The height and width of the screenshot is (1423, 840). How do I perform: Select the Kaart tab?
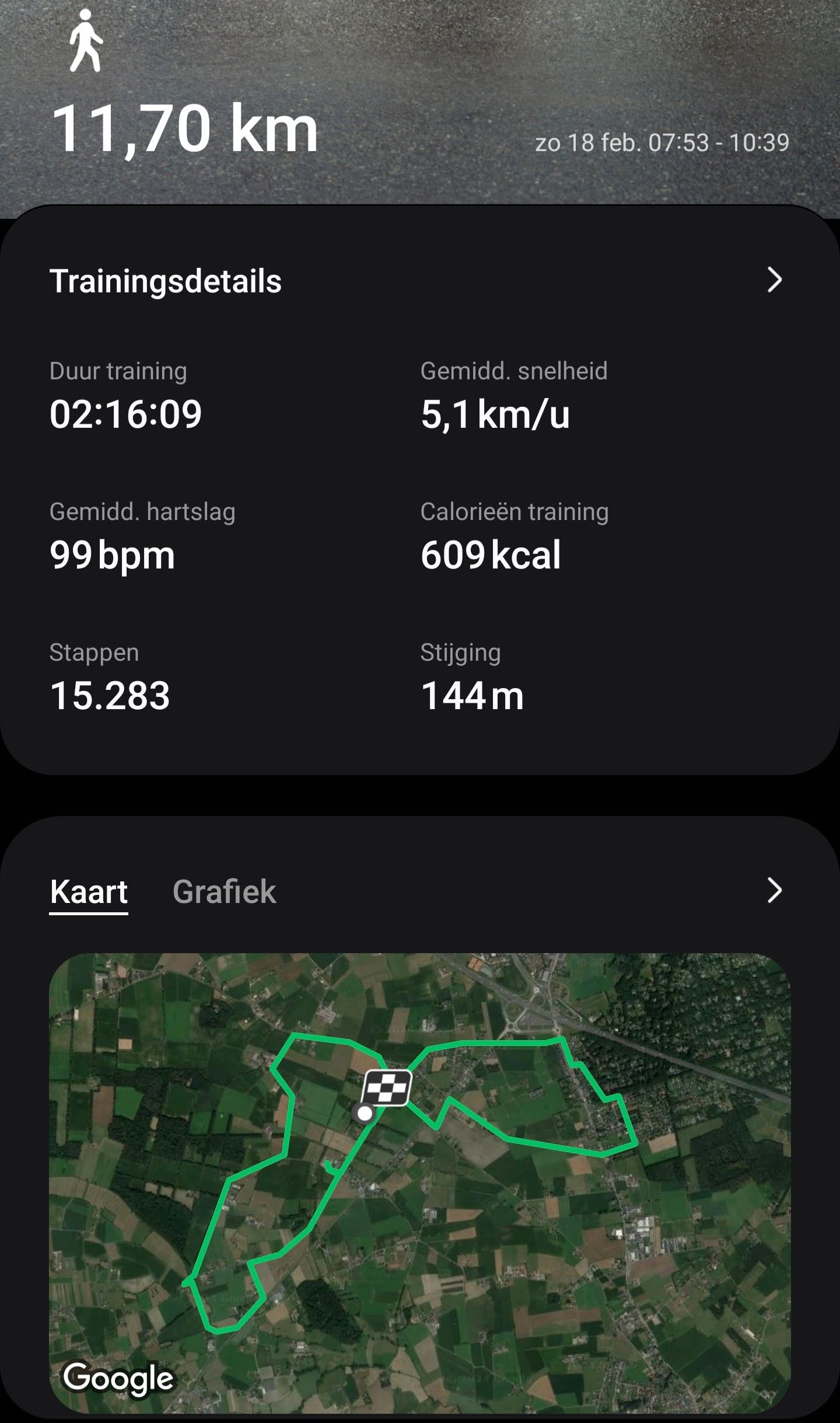coord(89,891)
